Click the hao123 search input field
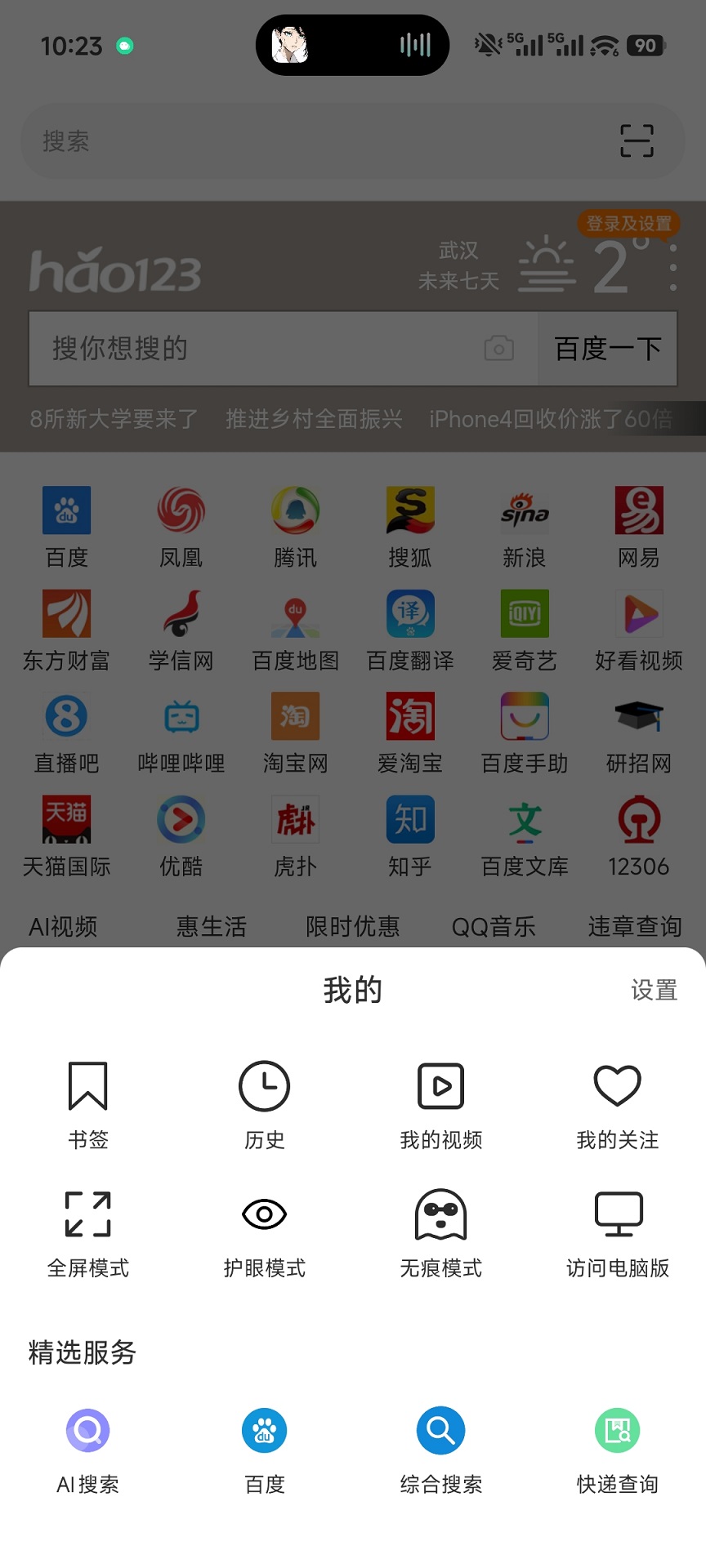 (x=245, y=349)
